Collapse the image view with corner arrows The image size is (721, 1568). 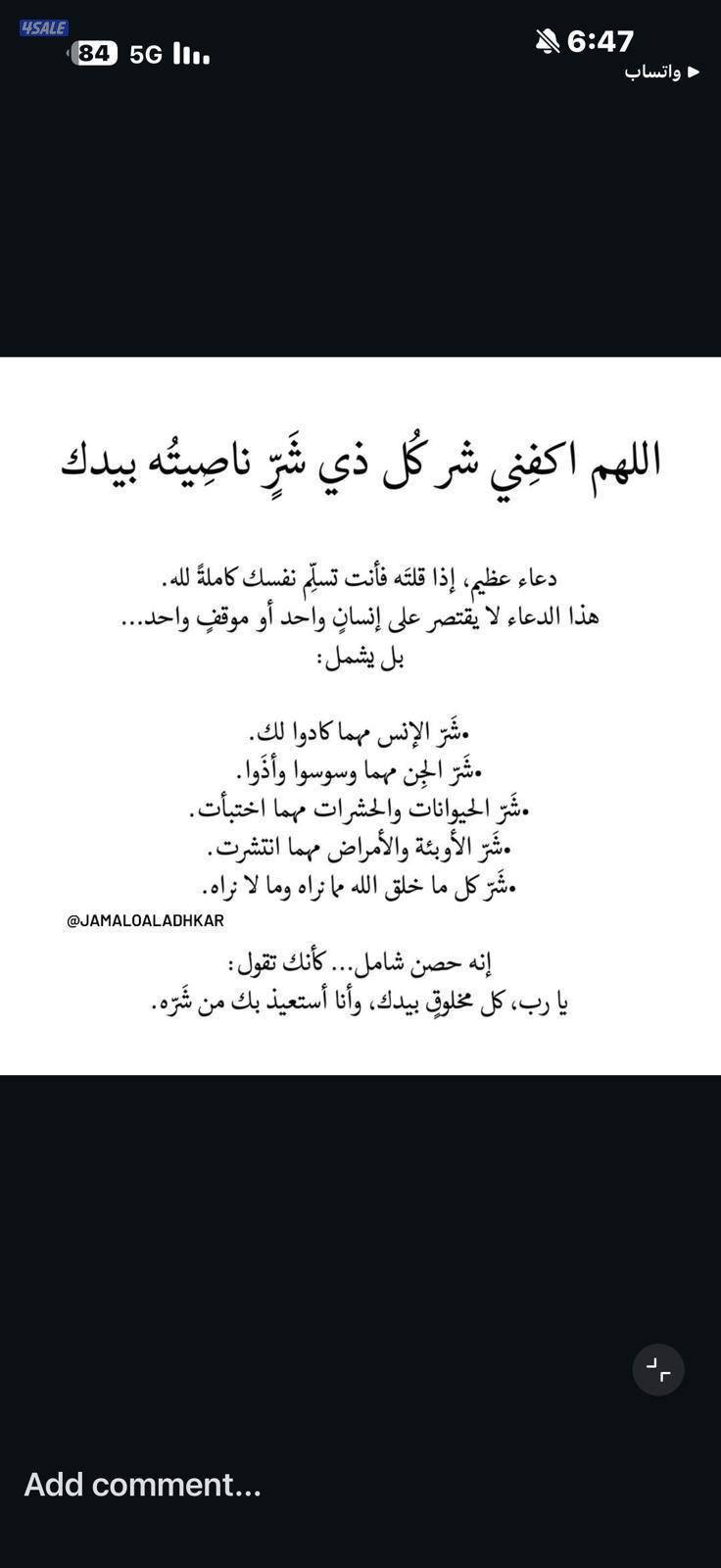point(658,1370)
